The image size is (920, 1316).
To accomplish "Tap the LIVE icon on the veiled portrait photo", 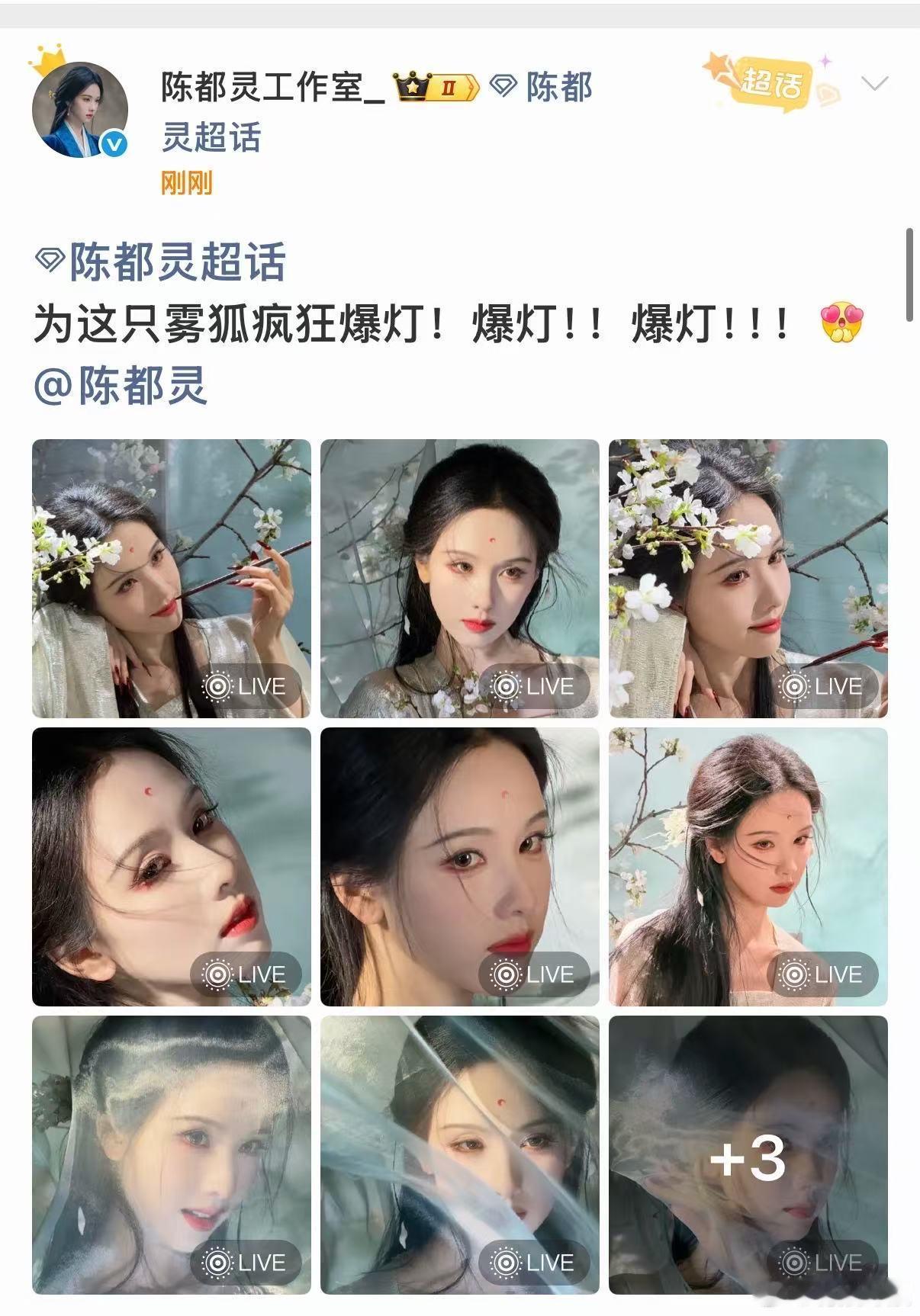I will (246, 1263).
